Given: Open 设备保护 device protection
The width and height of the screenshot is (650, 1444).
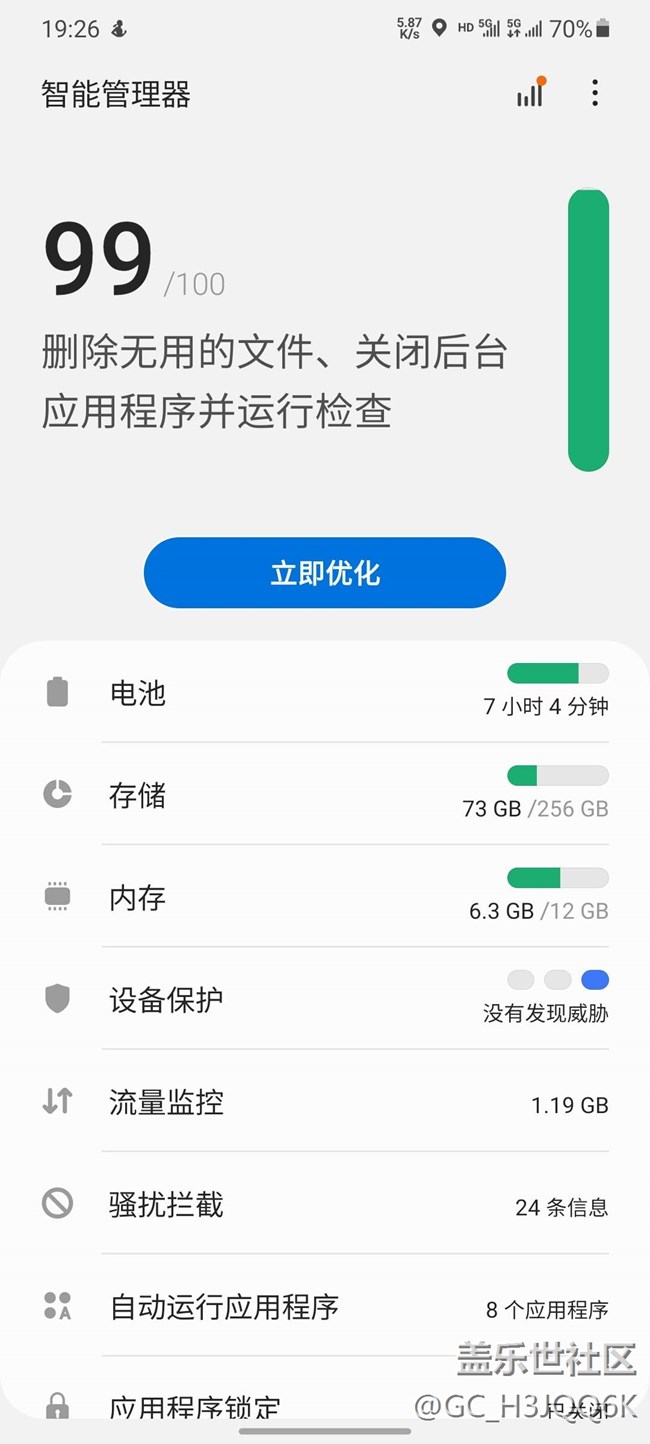Looking at the screenshot, I should 325,999.
